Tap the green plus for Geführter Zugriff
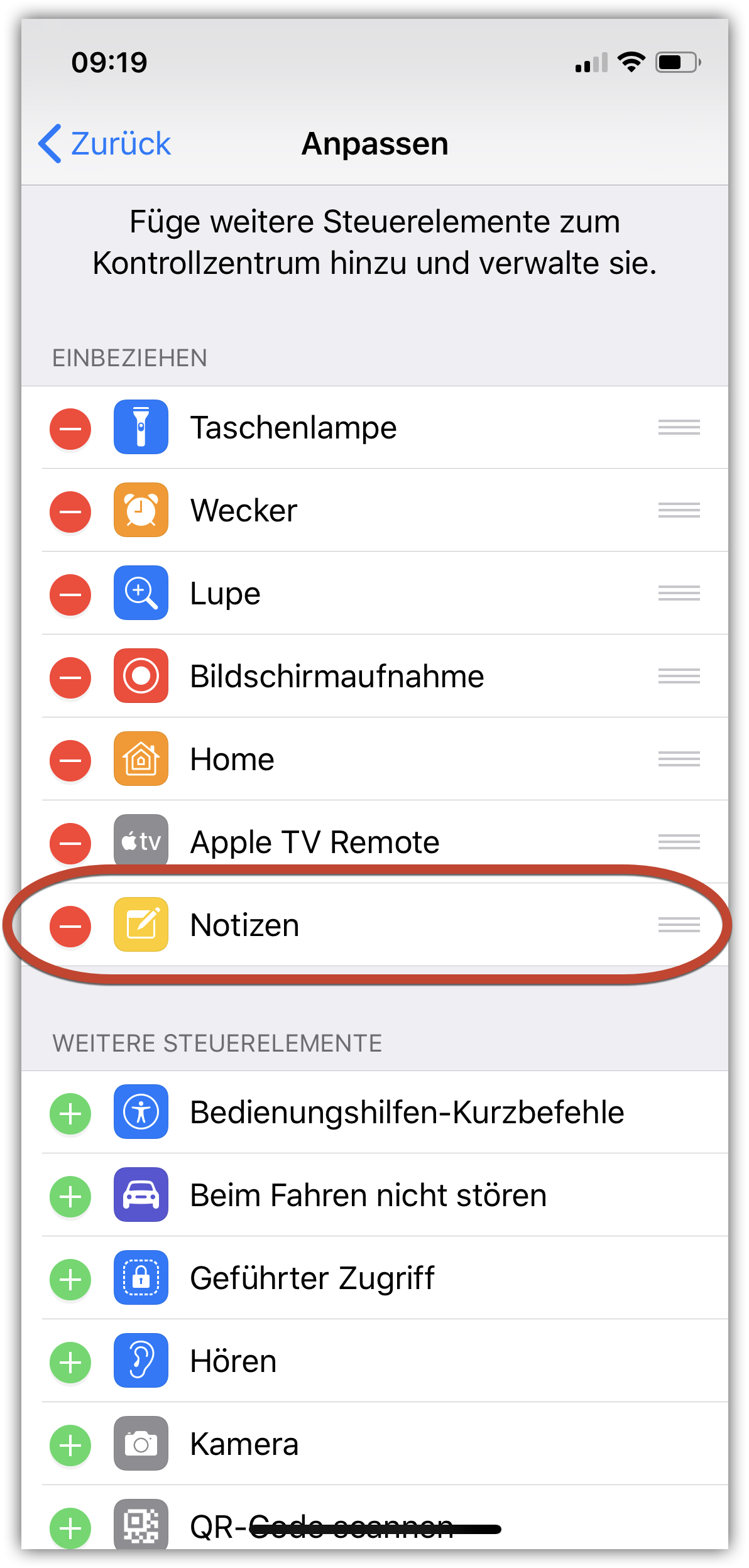This screenshot has height=1568, width=749. [x=70, y=1280]
